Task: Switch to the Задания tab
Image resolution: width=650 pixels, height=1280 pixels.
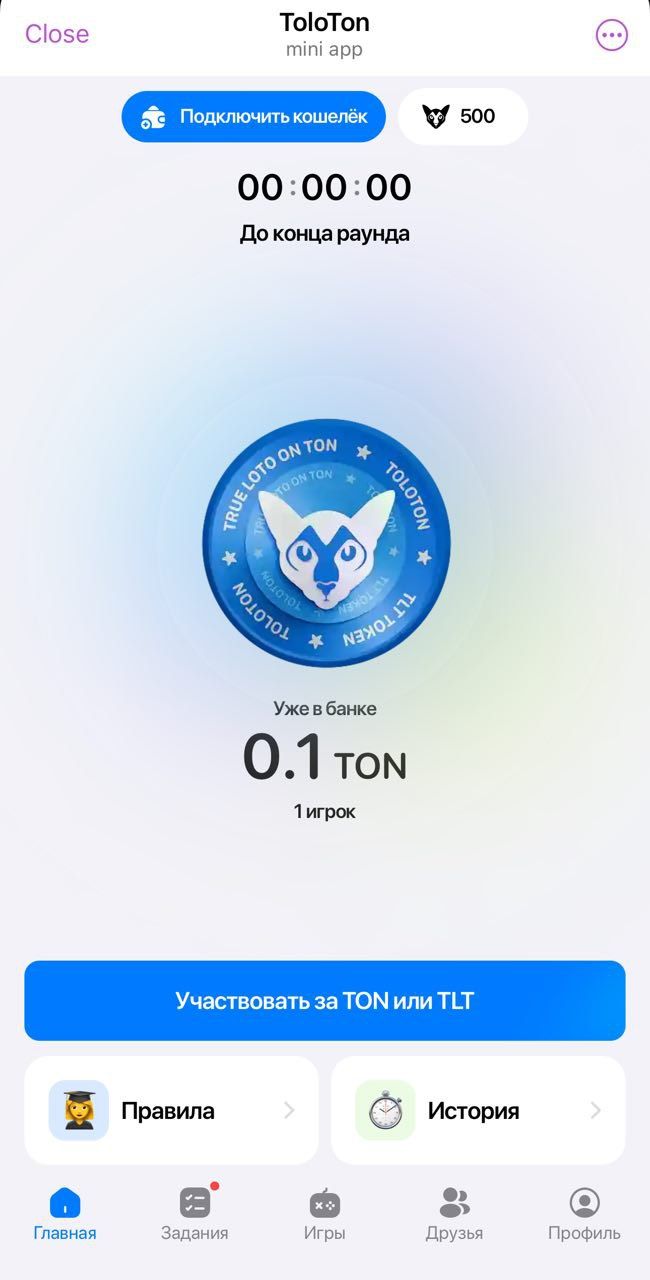Action: click(x=194, y=1214)
